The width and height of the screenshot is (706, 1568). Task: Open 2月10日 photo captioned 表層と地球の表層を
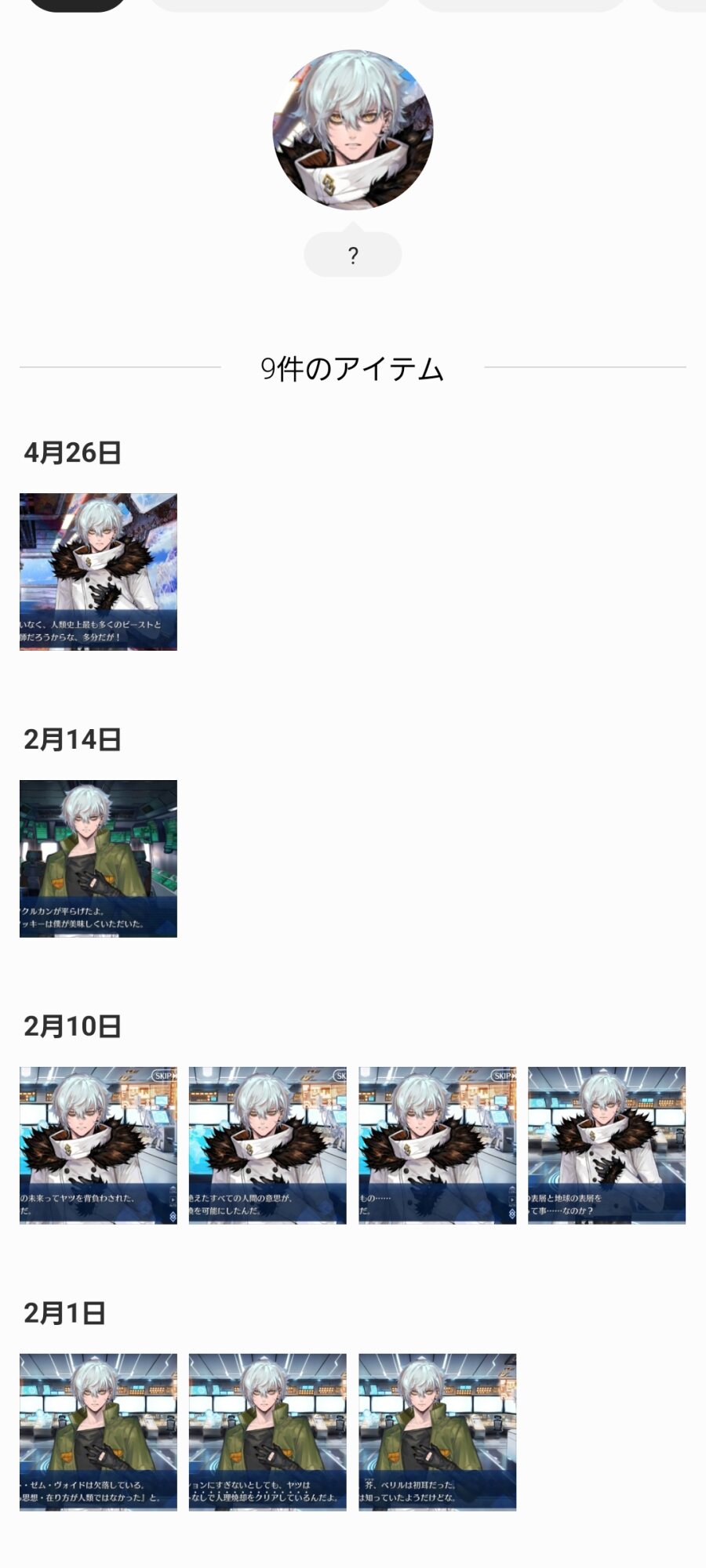pyautogui.click(x=606, y=1145)
